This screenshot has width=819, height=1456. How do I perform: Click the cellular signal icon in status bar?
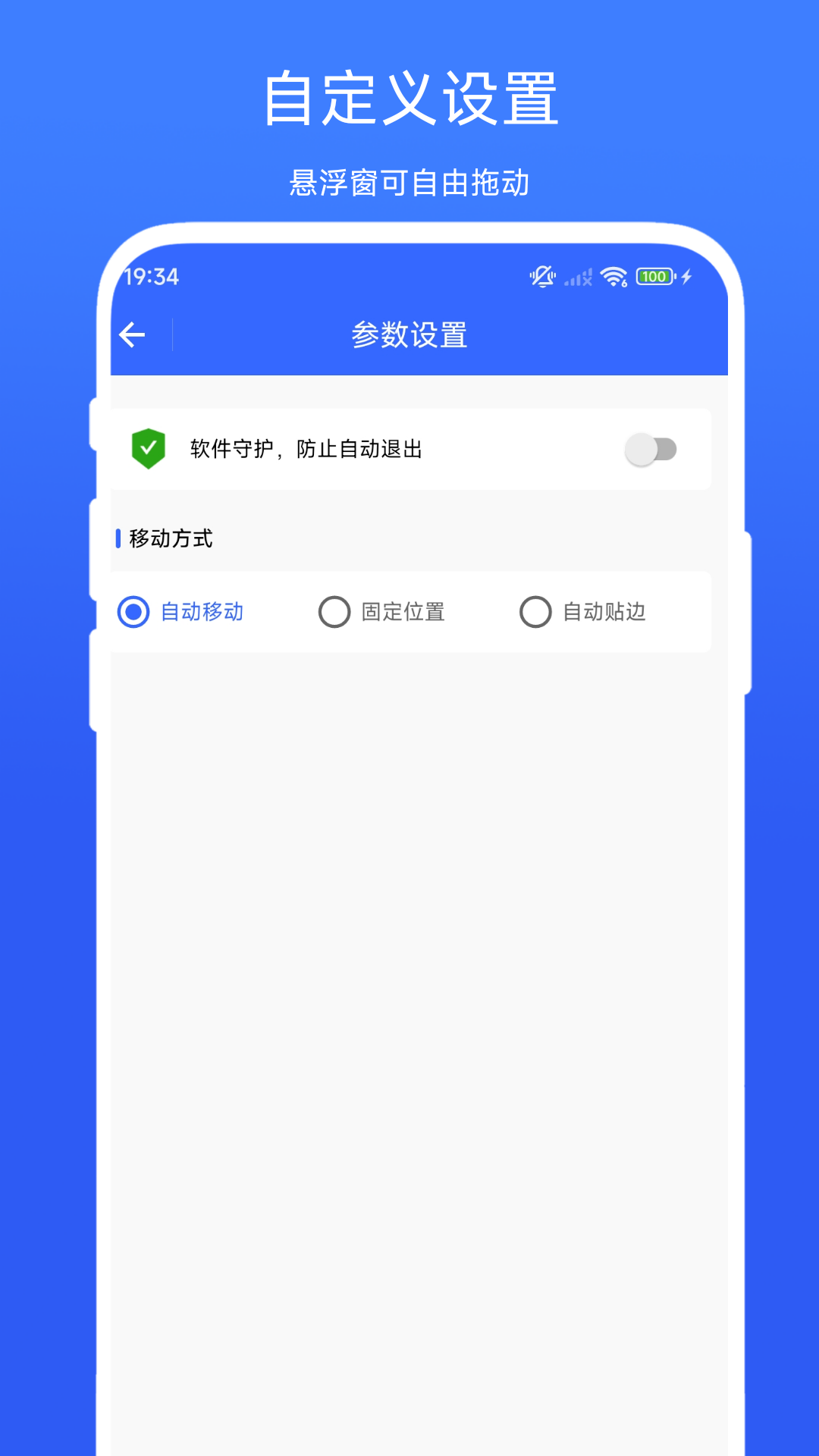tap(578, 277)
